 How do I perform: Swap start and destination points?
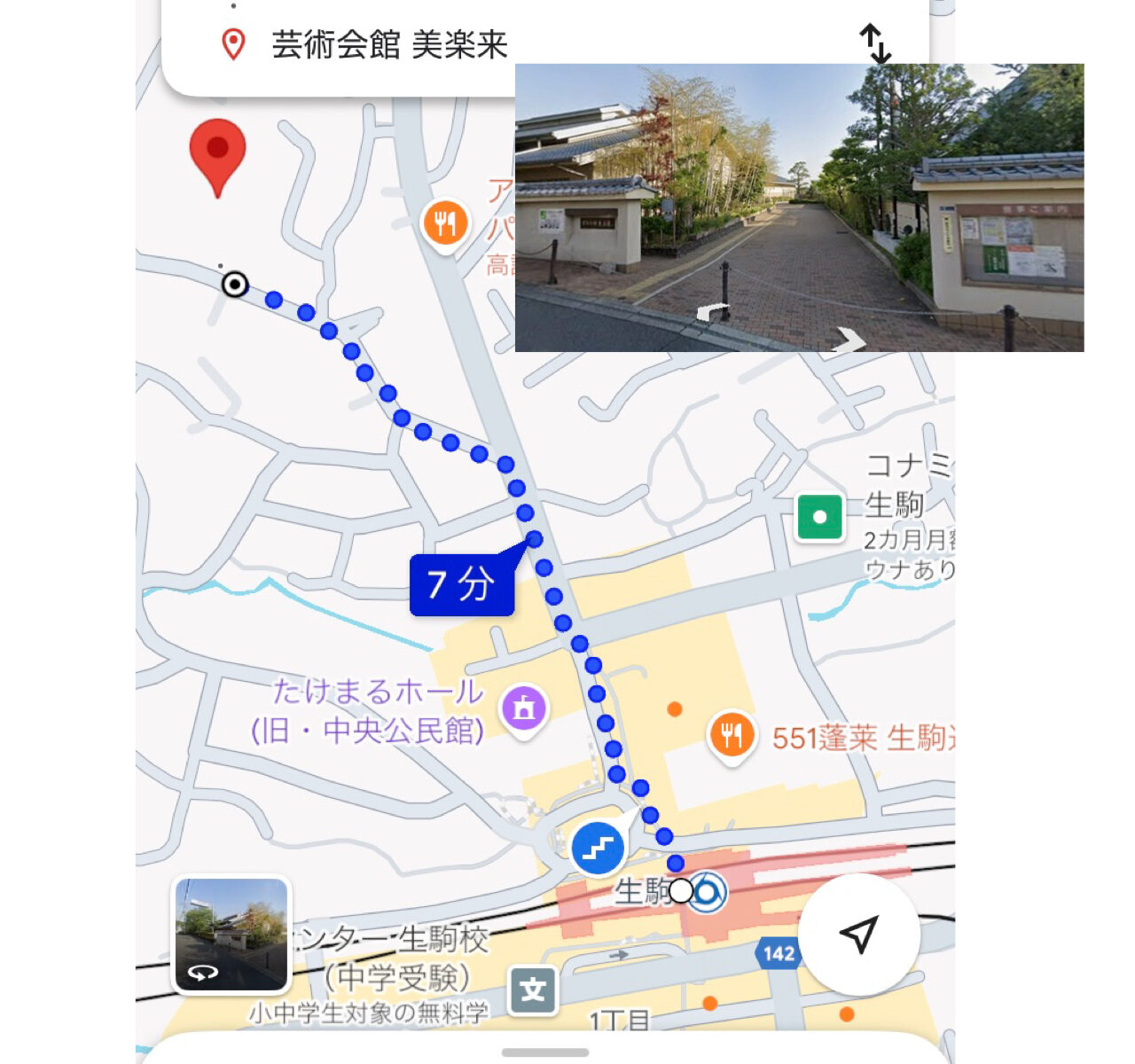point(874,43)
